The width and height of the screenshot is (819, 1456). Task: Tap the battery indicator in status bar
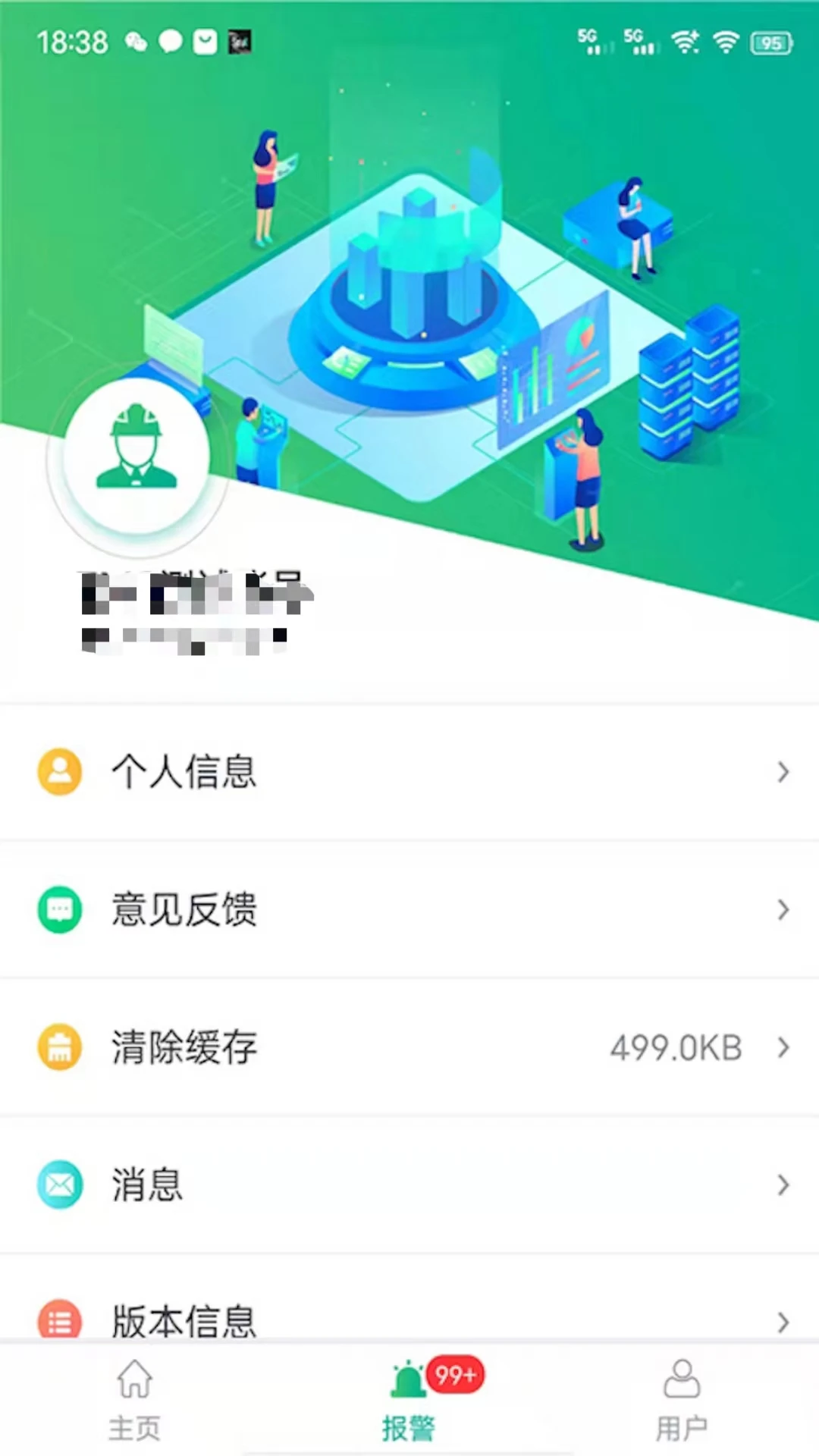pyautogui.click(x=771, y=43)
